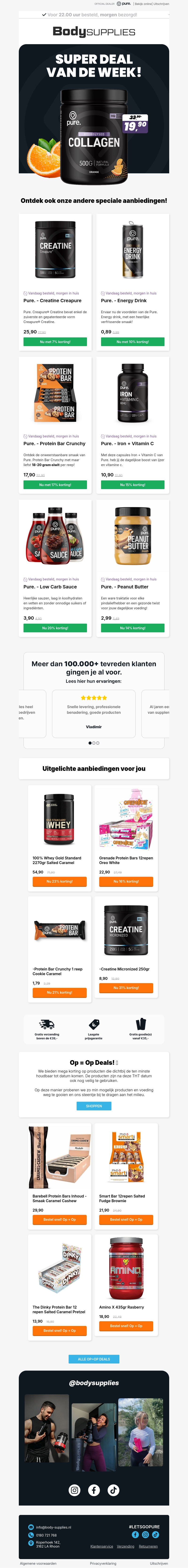Open Privacyverklaring at the bottom

tap(103, 1563)
